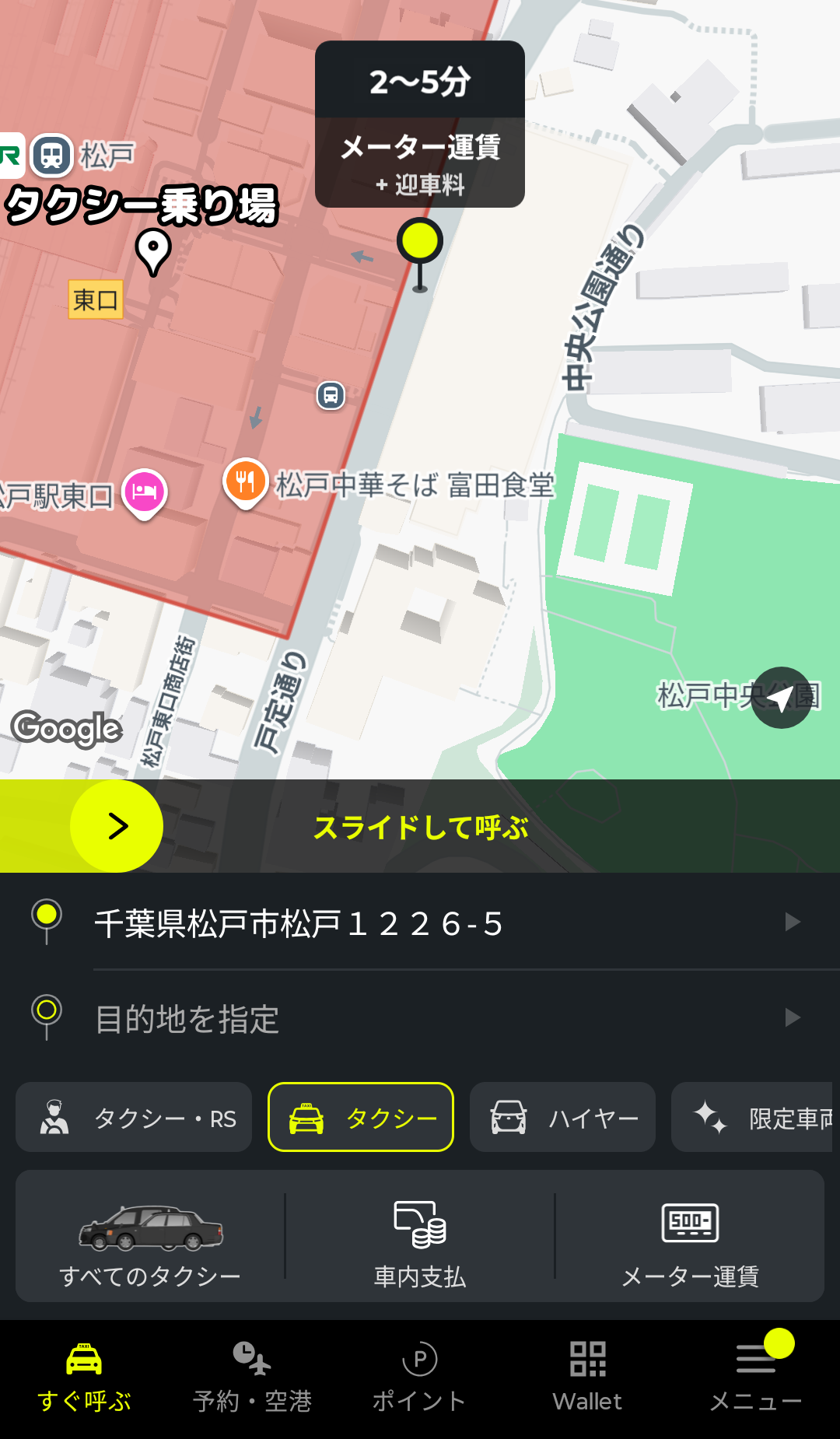Switch to the すぐ呼ぶ tab
The image size is (840, 1439).
[x=84, y=1377]
